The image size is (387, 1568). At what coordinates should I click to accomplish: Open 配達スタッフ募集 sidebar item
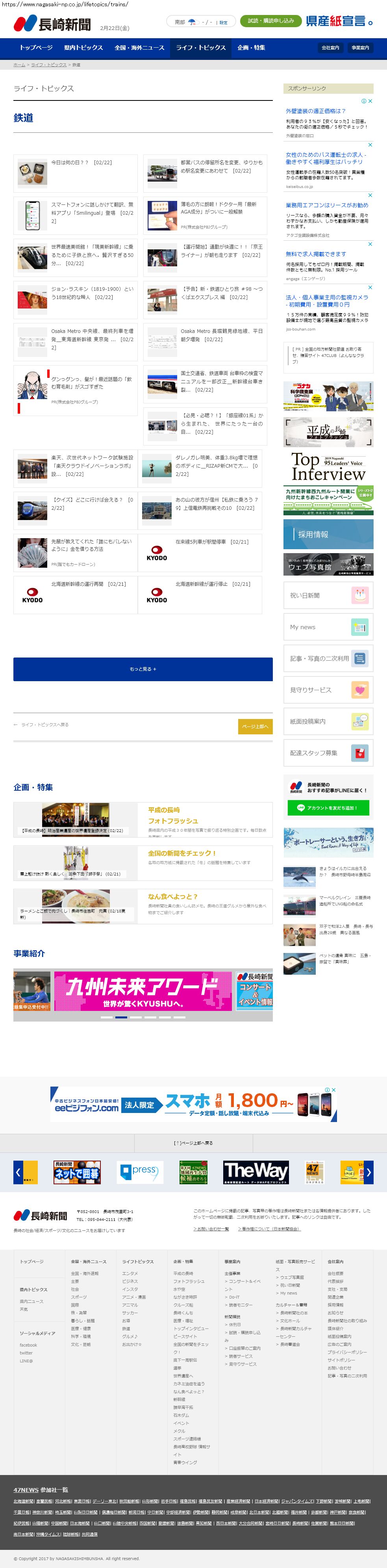click(x=328, y=753)
